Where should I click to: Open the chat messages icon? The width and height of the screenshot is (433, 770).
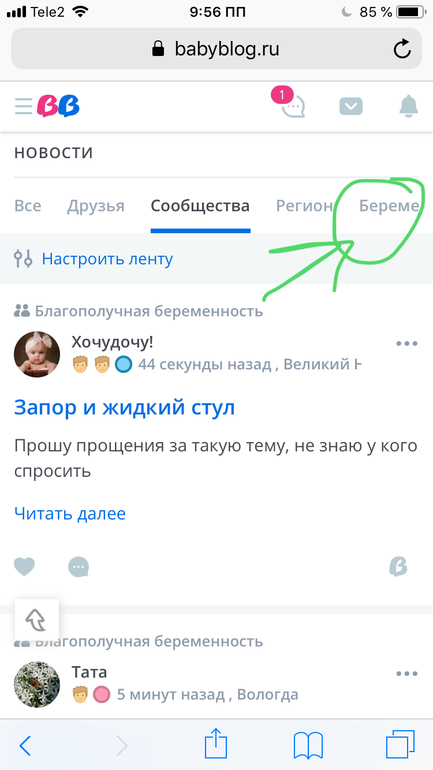click(x=293, y=106)
